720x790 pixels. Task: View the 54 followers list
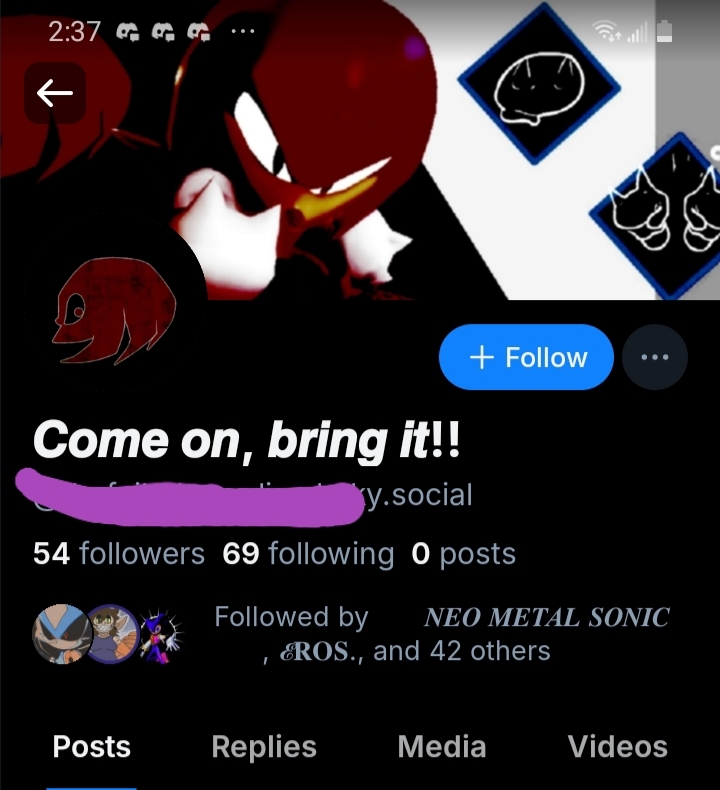click(x=119, y=553)
